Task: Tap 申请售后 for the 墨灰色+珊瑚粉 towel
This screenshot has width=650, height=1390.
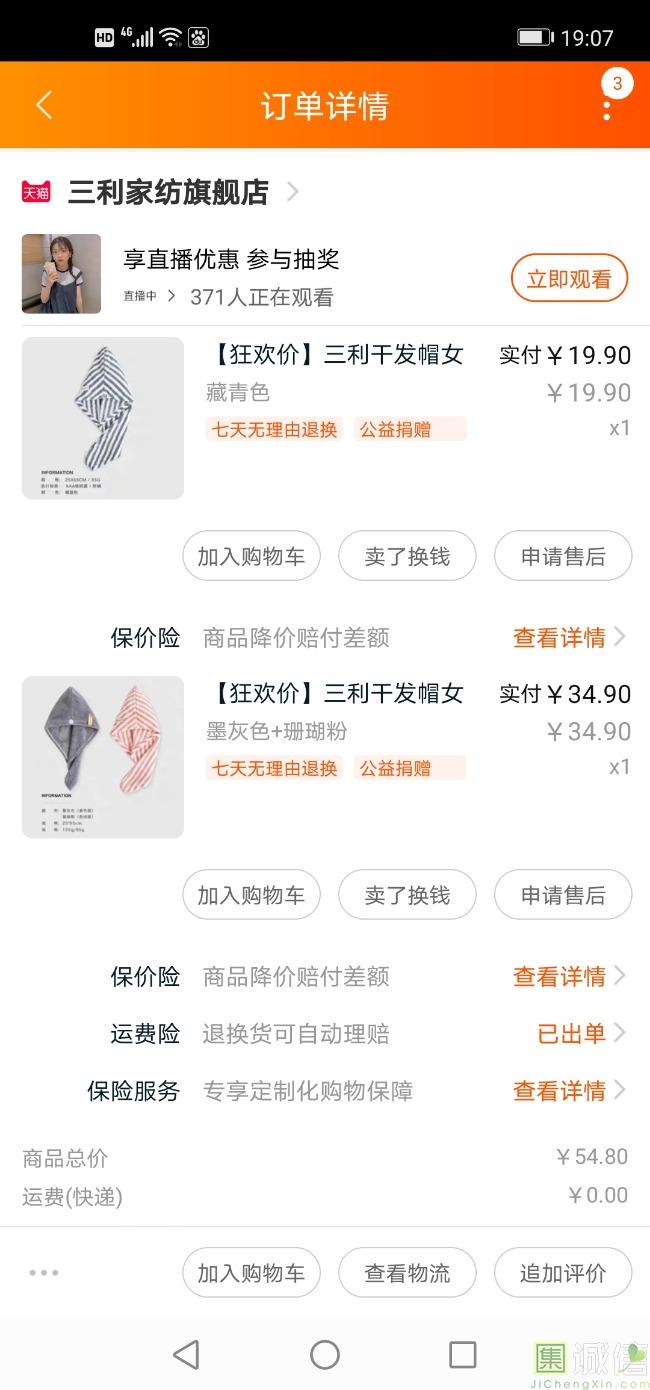Action: [x=563, y=895]
